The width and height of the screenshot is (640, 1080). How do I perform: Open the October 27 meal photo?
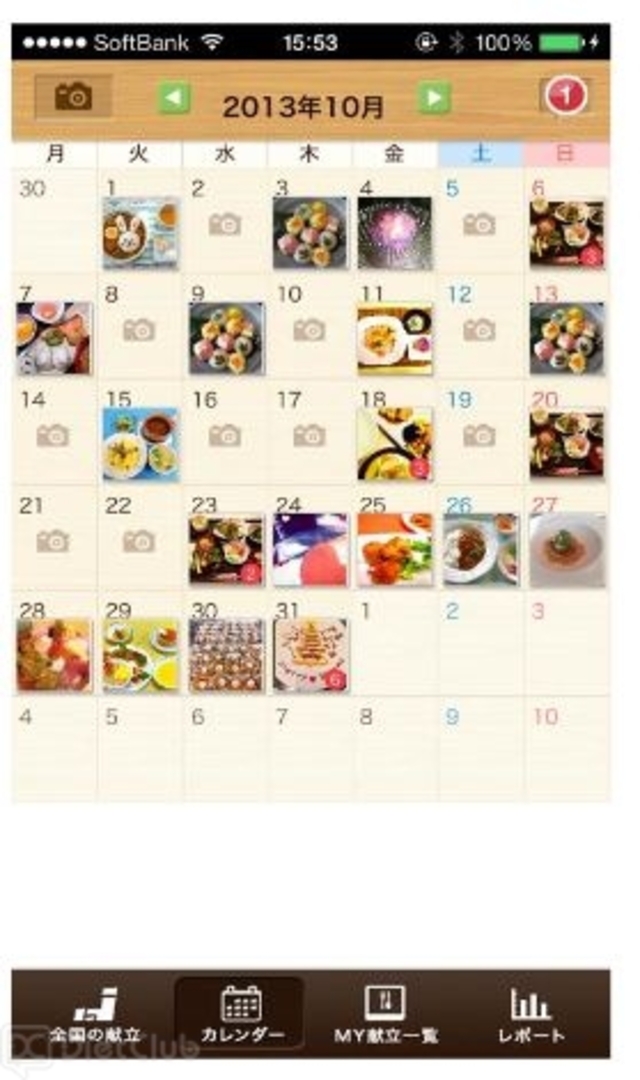(x=567, y=550)
